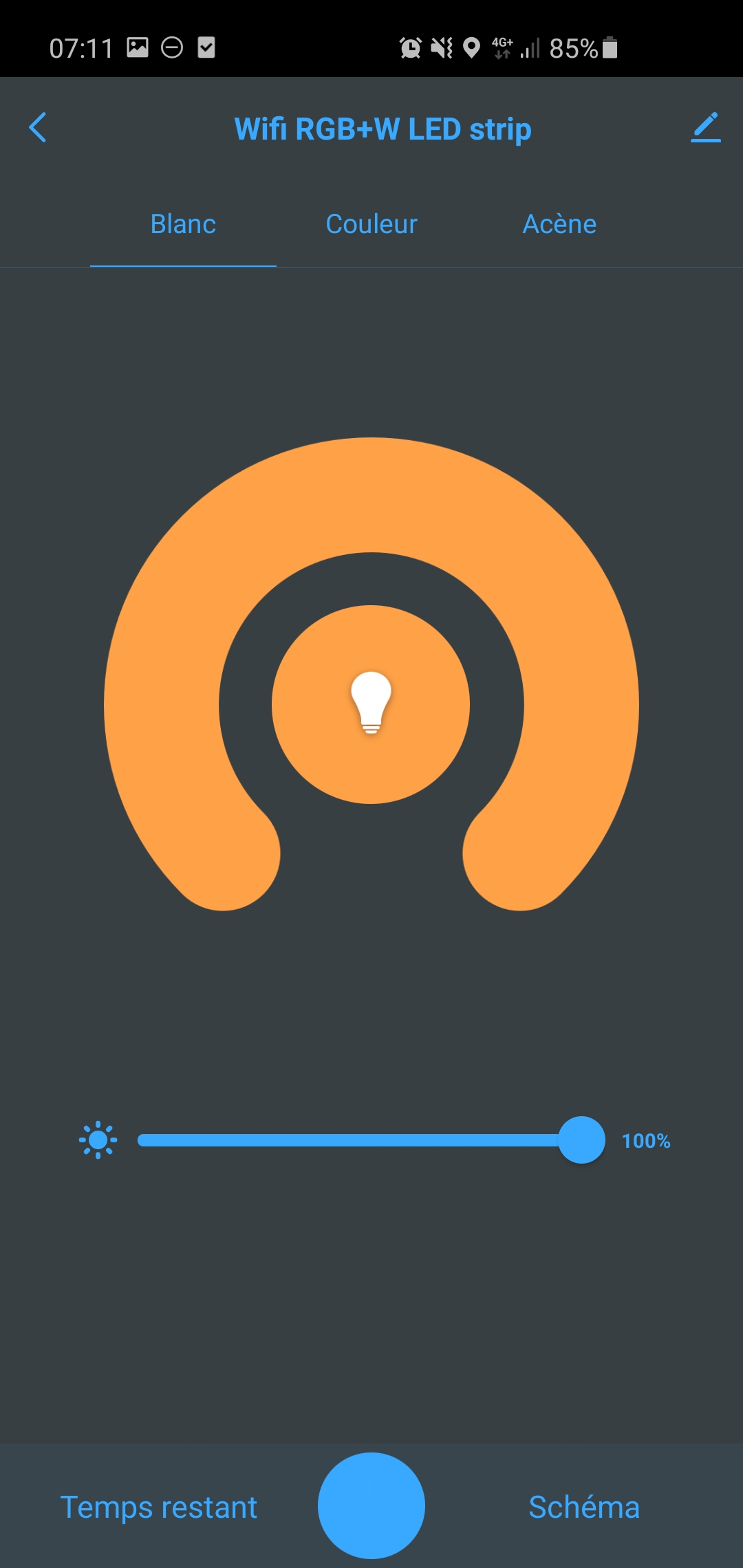743x1568 pixels.
Task: Tap the orange color temperature ring
Action: pos(371,495)
